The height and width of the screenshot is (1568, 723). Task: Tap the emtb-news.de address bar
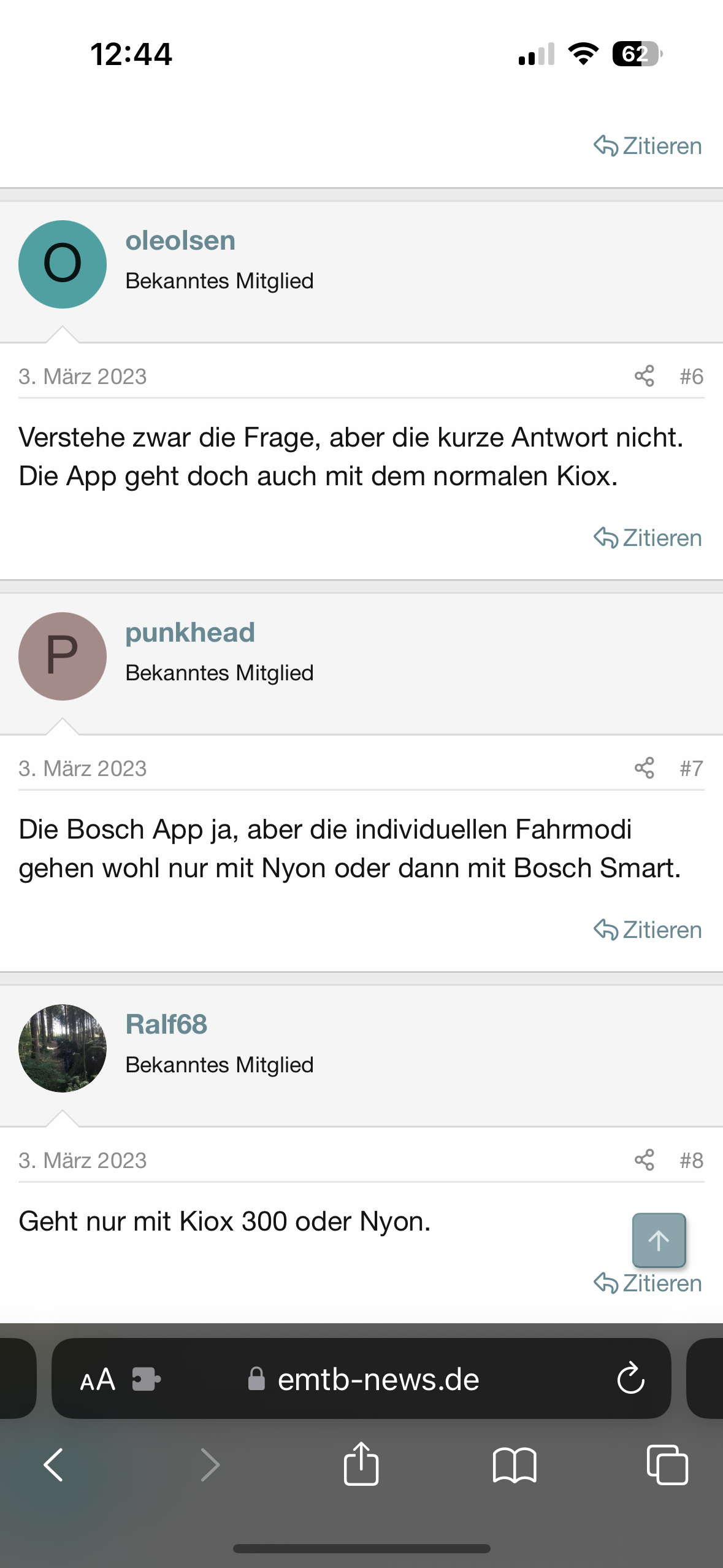362,1379
